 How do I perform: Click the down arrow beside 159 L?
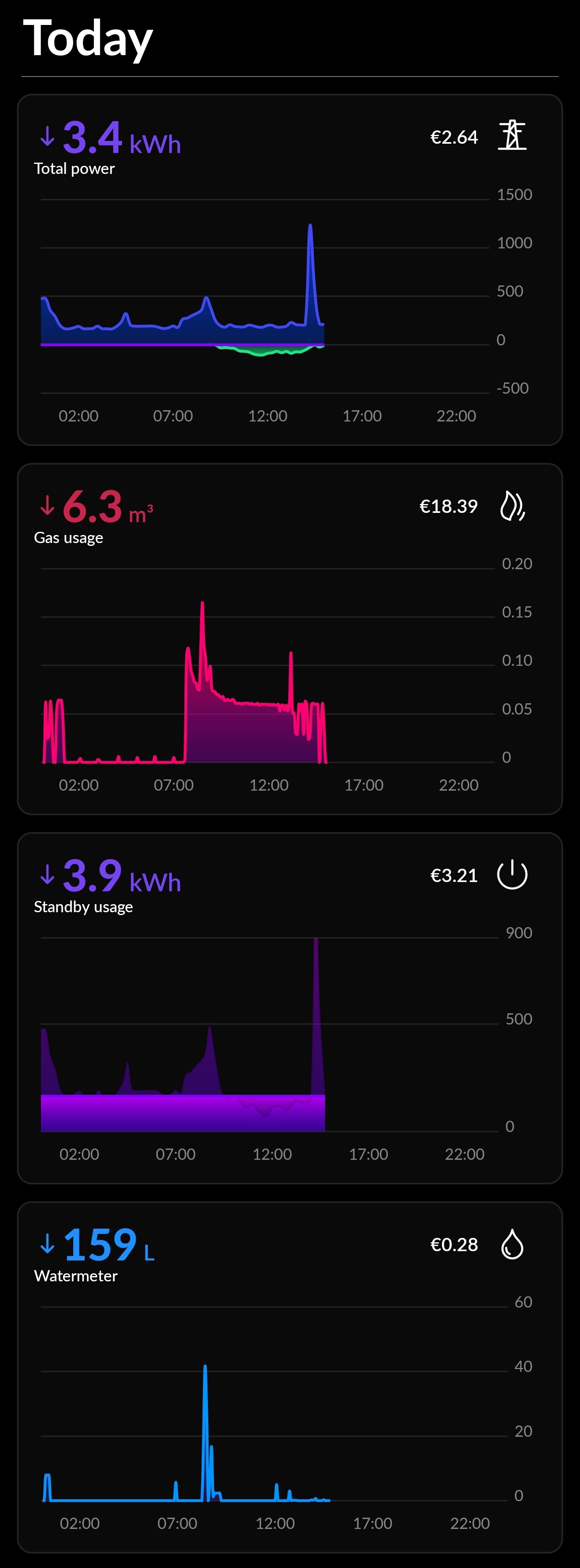pyautogui.click(x=48, y=1245)
